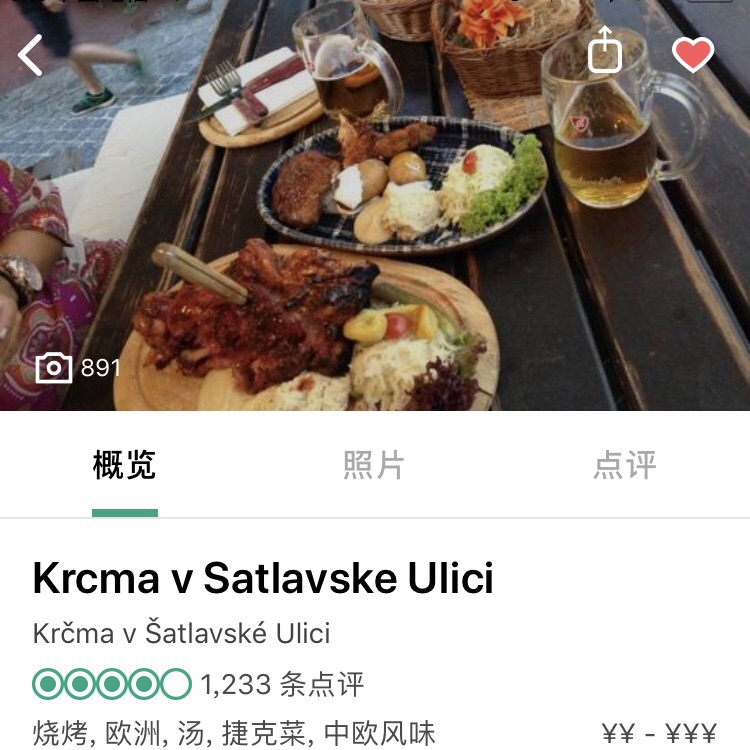The image size is (750, 750).
Task: Open the 1,233 条点评 reviews
Action: (x=282, y=685)
